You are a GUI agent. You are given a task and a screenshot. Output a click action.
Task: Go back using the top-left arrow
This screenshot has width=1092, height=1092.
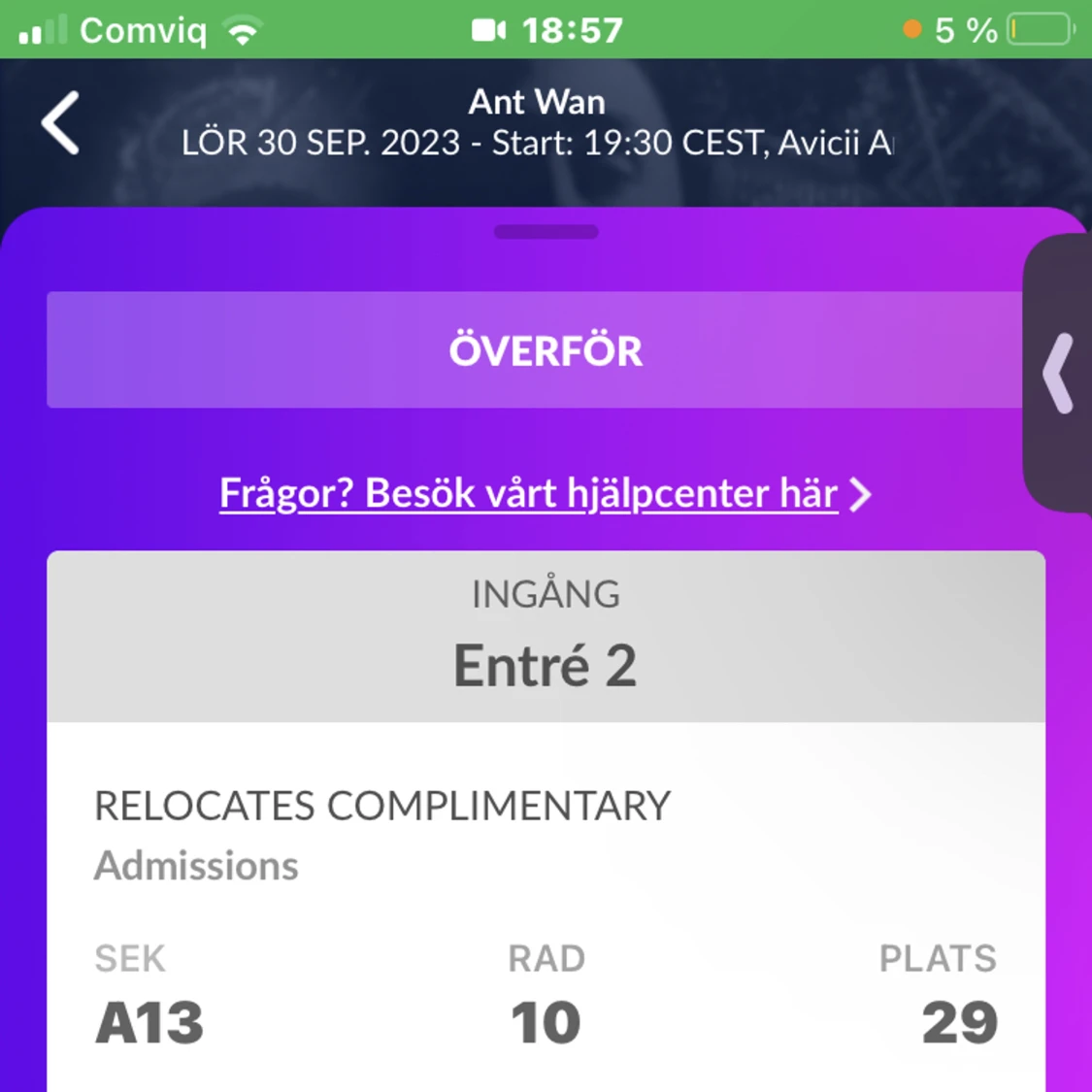(x=60, y=123)
